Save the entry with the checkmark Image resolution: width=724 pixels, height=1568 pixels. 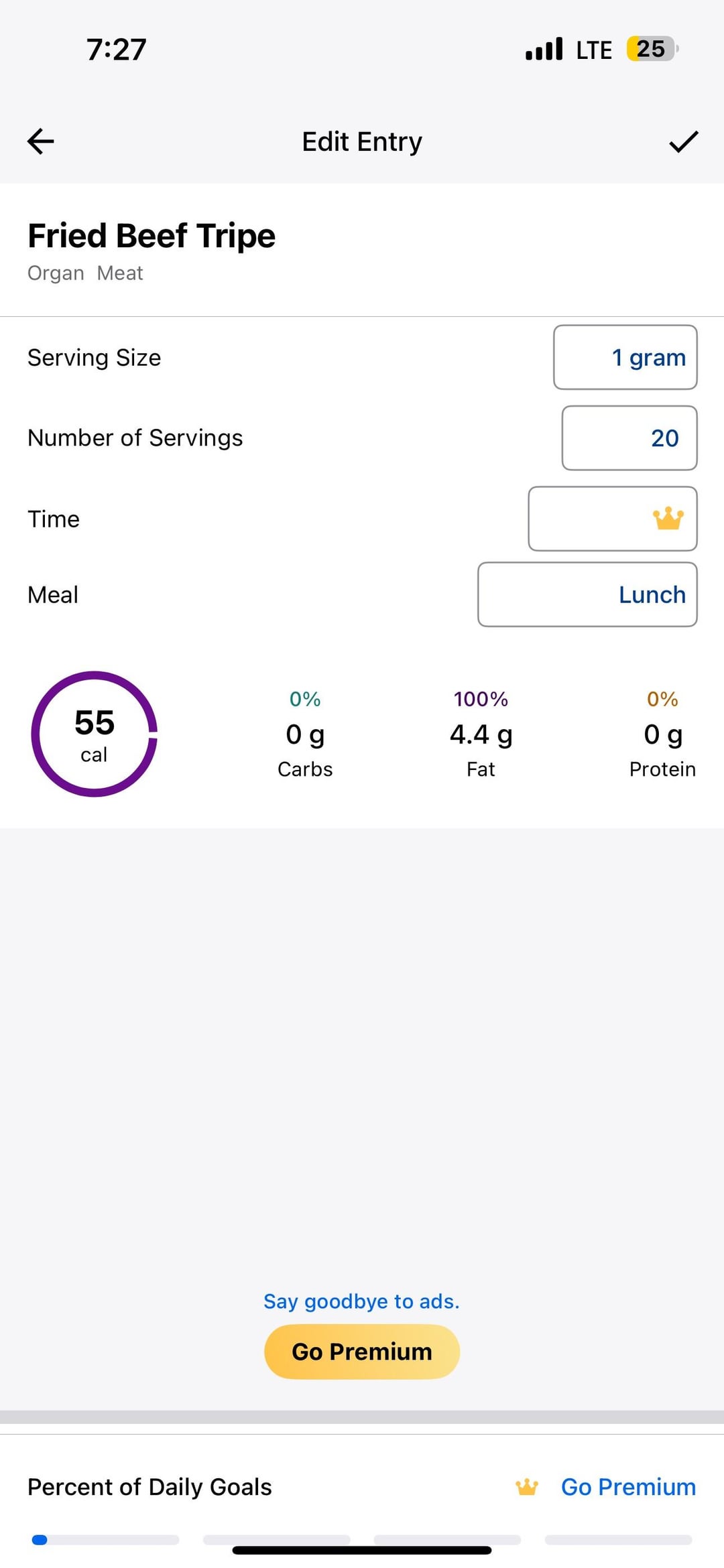(684, 141)
